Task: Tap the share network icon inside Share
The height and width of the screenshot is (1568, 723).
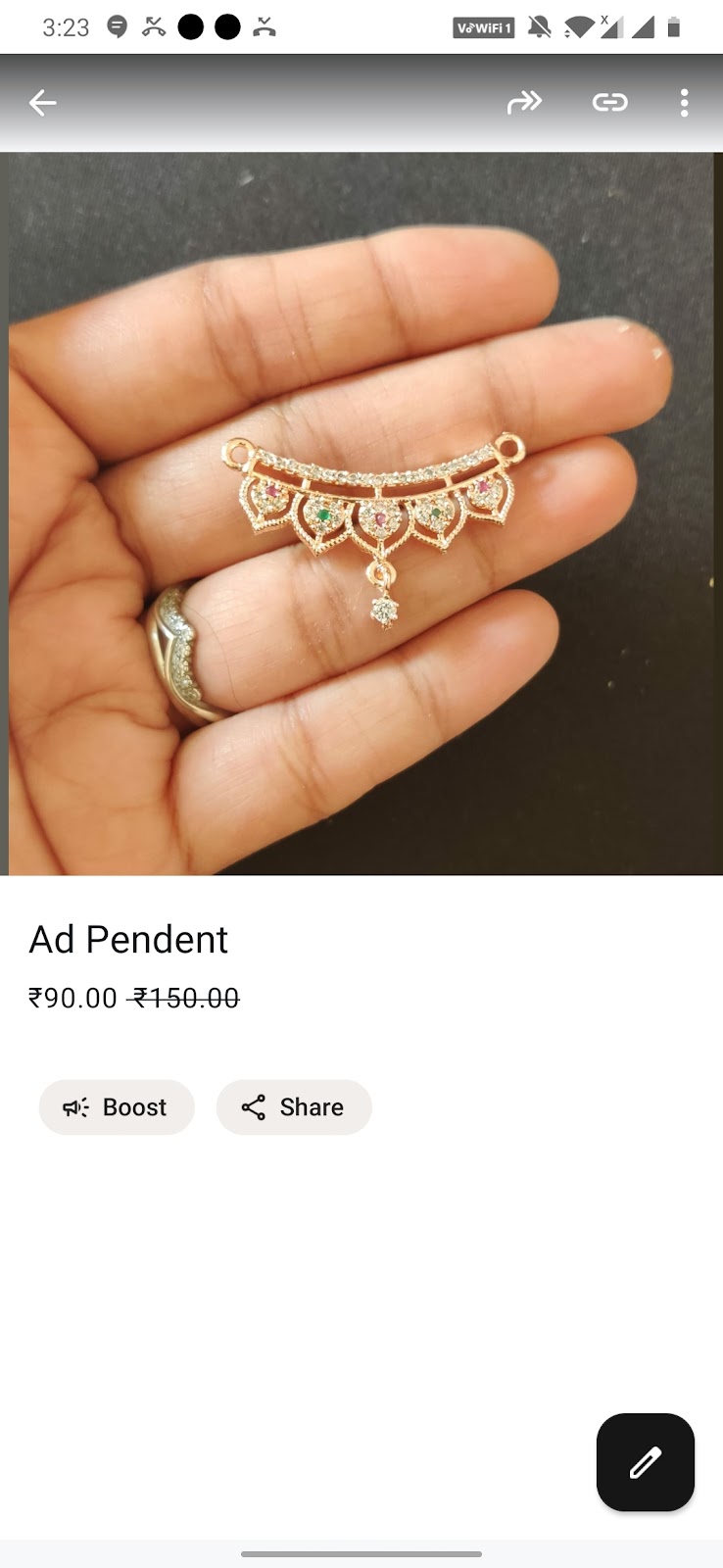Action: pyautogui.click(x=254, y=1107)
